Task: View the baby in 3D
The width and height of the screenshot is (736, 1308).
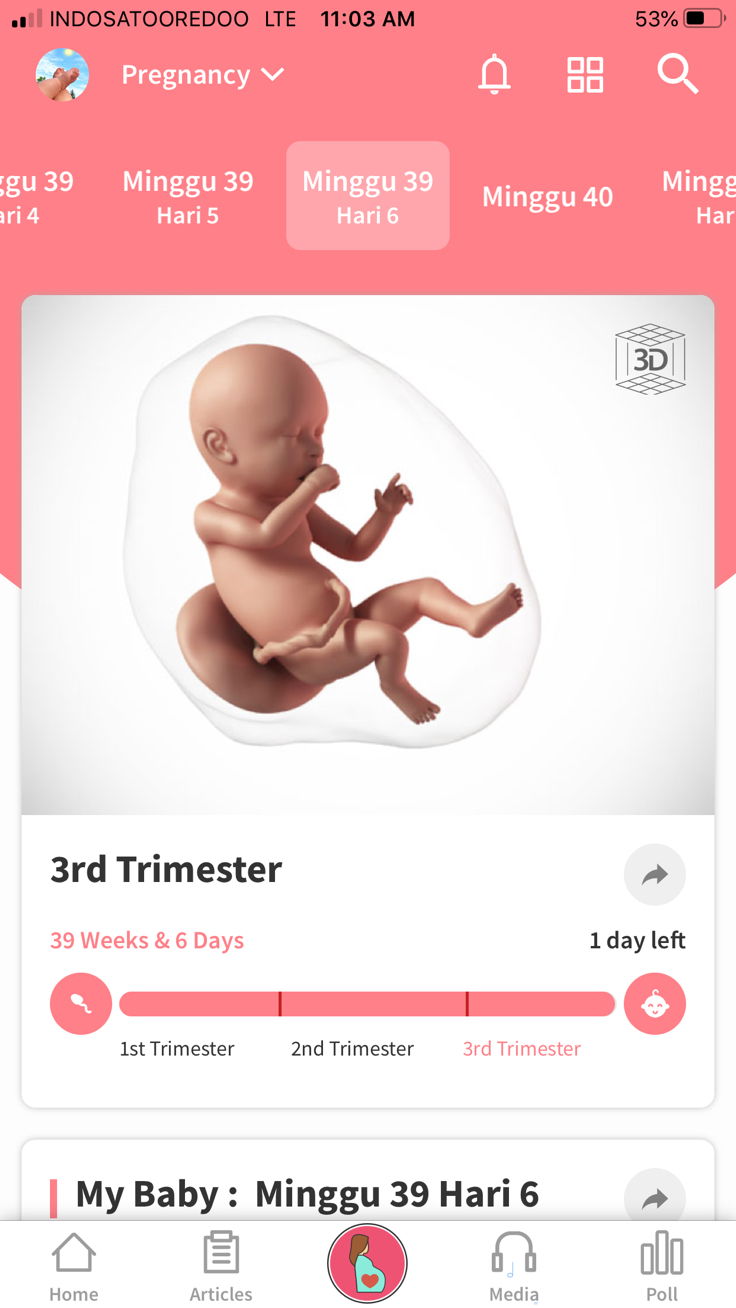Action: tap(650, 359)
